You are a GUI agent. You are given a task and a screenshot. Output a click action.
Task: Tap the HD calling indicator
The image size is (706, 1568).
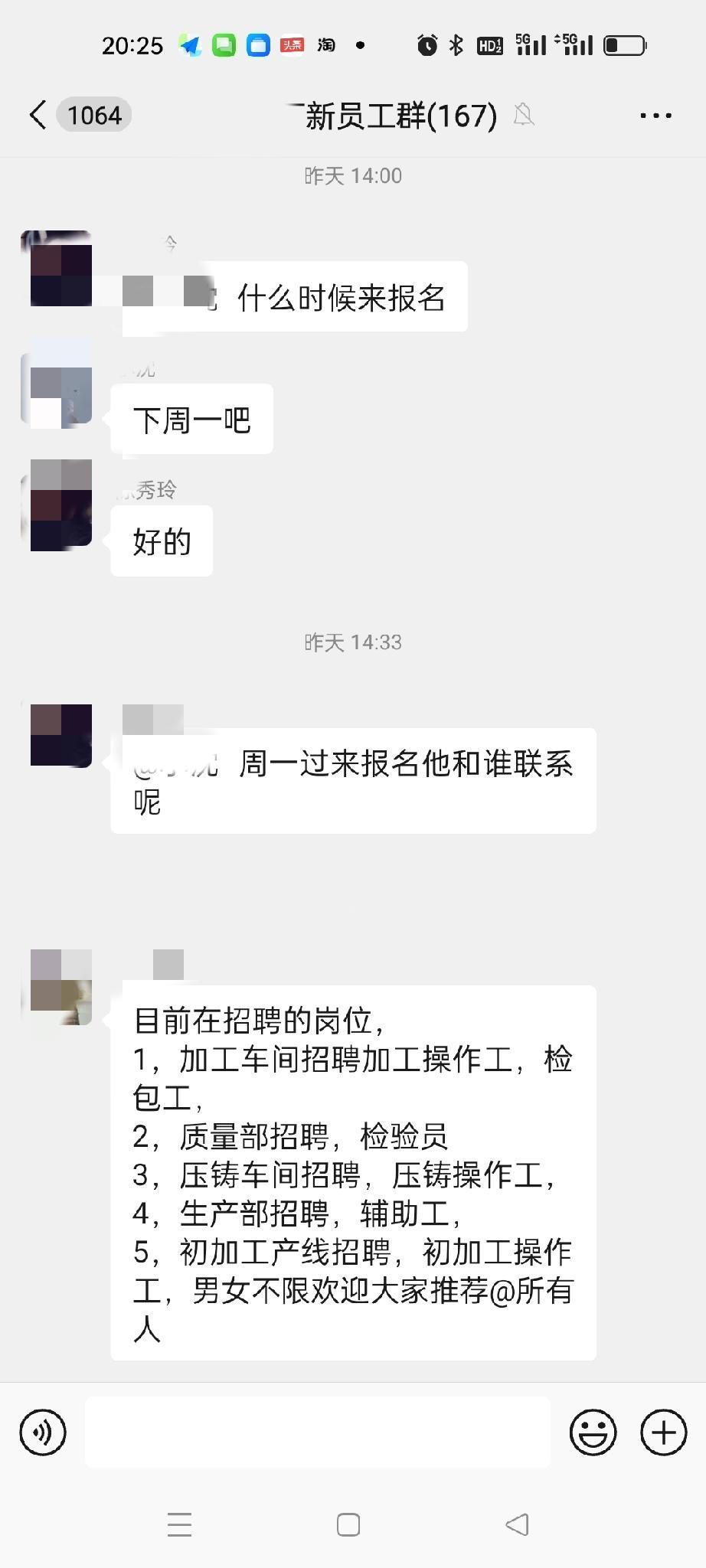[489, 45]
